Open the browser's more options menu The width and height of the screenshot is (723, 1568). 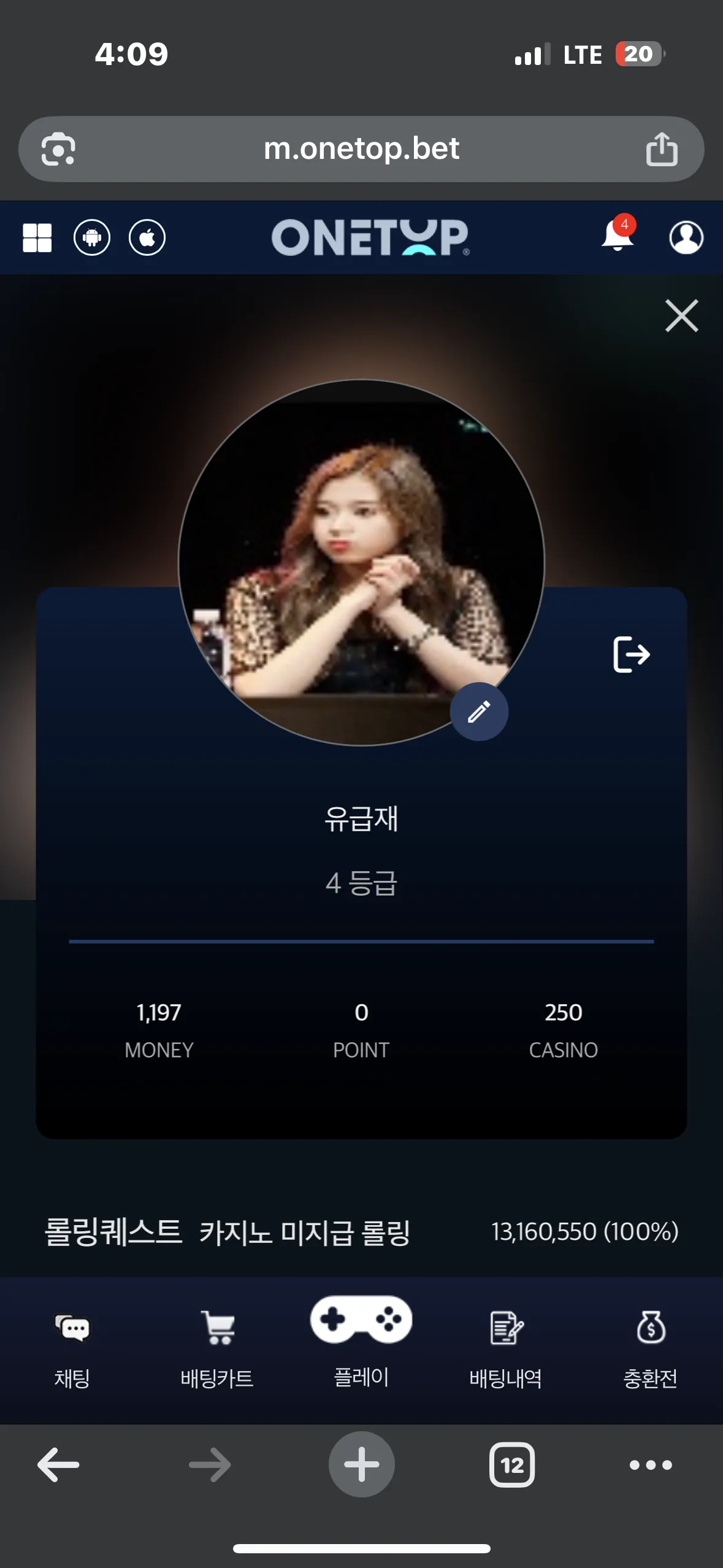[651, 1465]
